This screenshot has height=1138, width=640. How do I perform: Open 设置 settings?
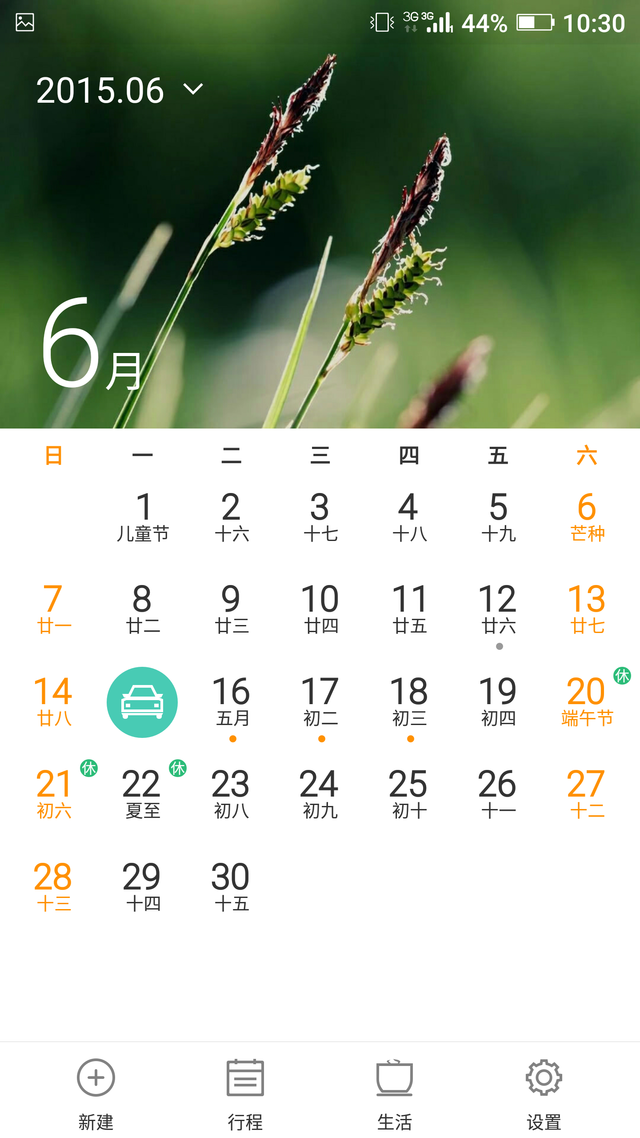543,1092
